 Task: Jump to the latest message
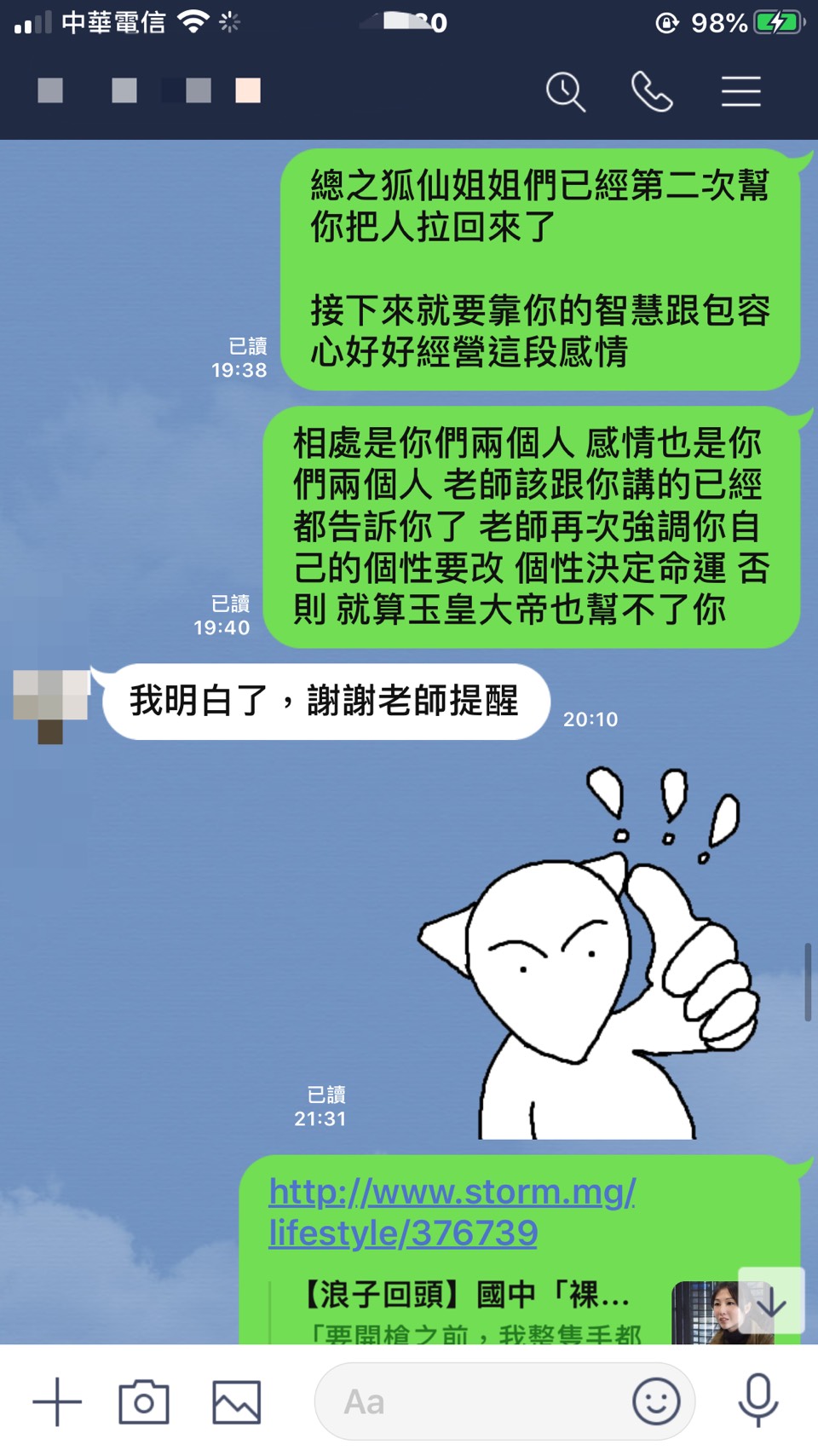tap(771, 1301)
